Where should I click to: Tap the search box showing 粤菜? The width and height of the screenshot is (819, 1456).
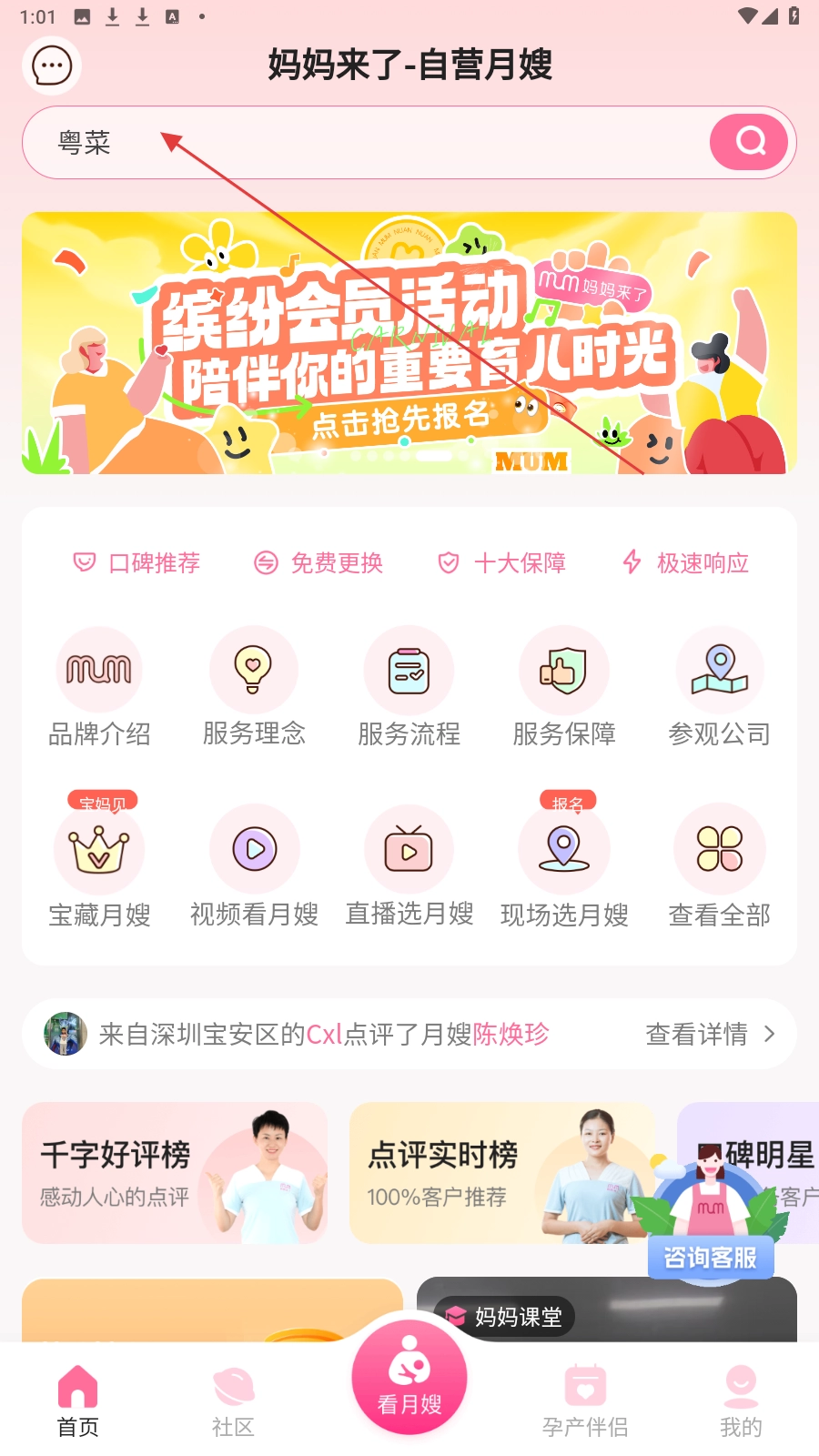click(364, 143)
